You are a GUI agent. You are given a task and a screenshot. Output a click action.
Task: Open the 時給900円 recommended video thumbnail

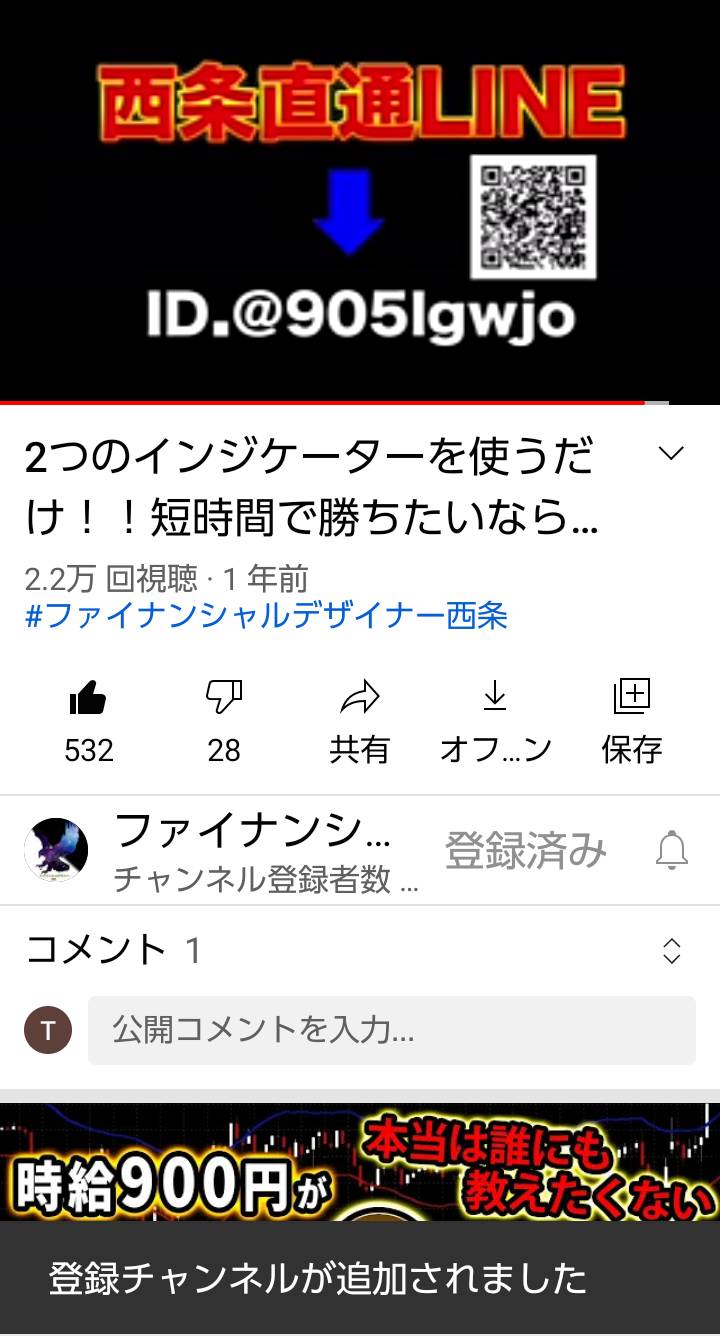pos(360,1162)
